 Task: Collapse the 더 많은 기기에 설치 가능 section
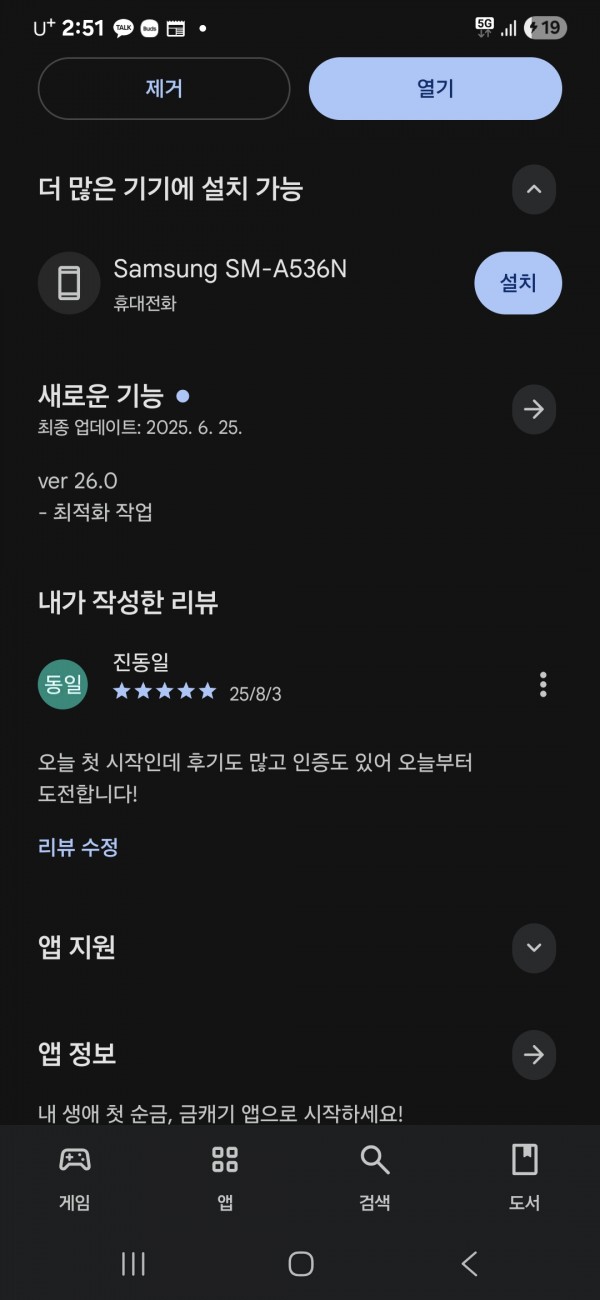coord(534,189)
